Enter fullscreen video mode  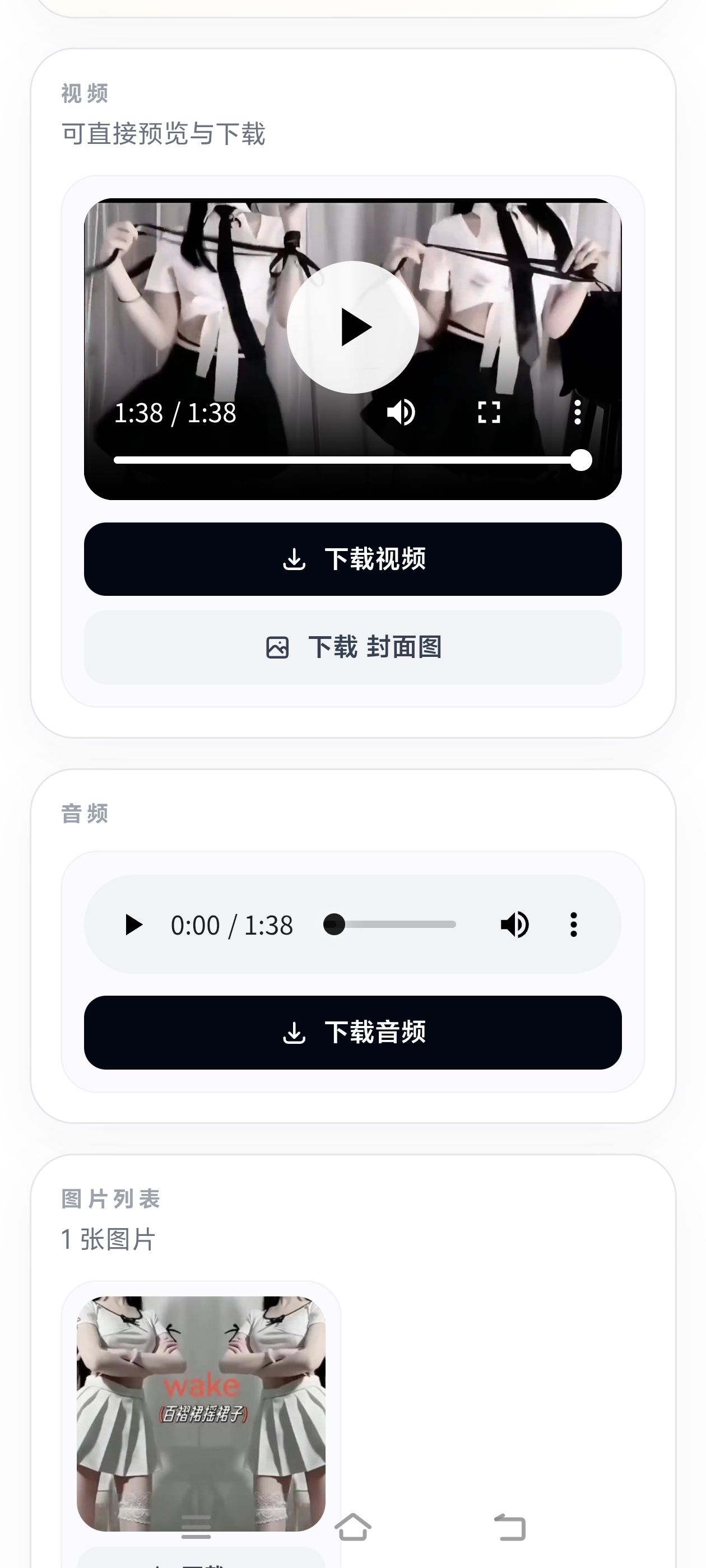[x=489, y=413]
